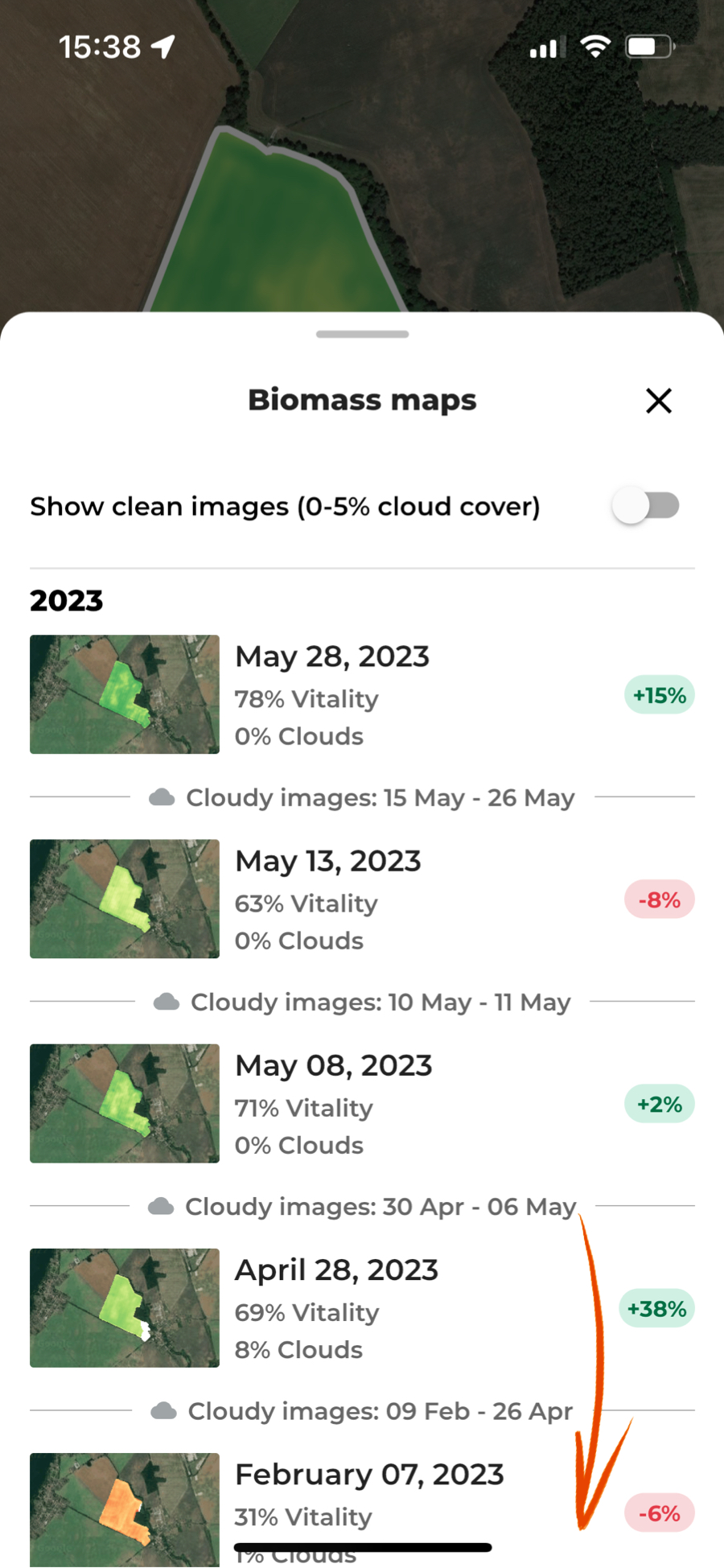Expand the 2023 year section header
724x1568 pixels.
pyautogui.click(x=66, y=600)
